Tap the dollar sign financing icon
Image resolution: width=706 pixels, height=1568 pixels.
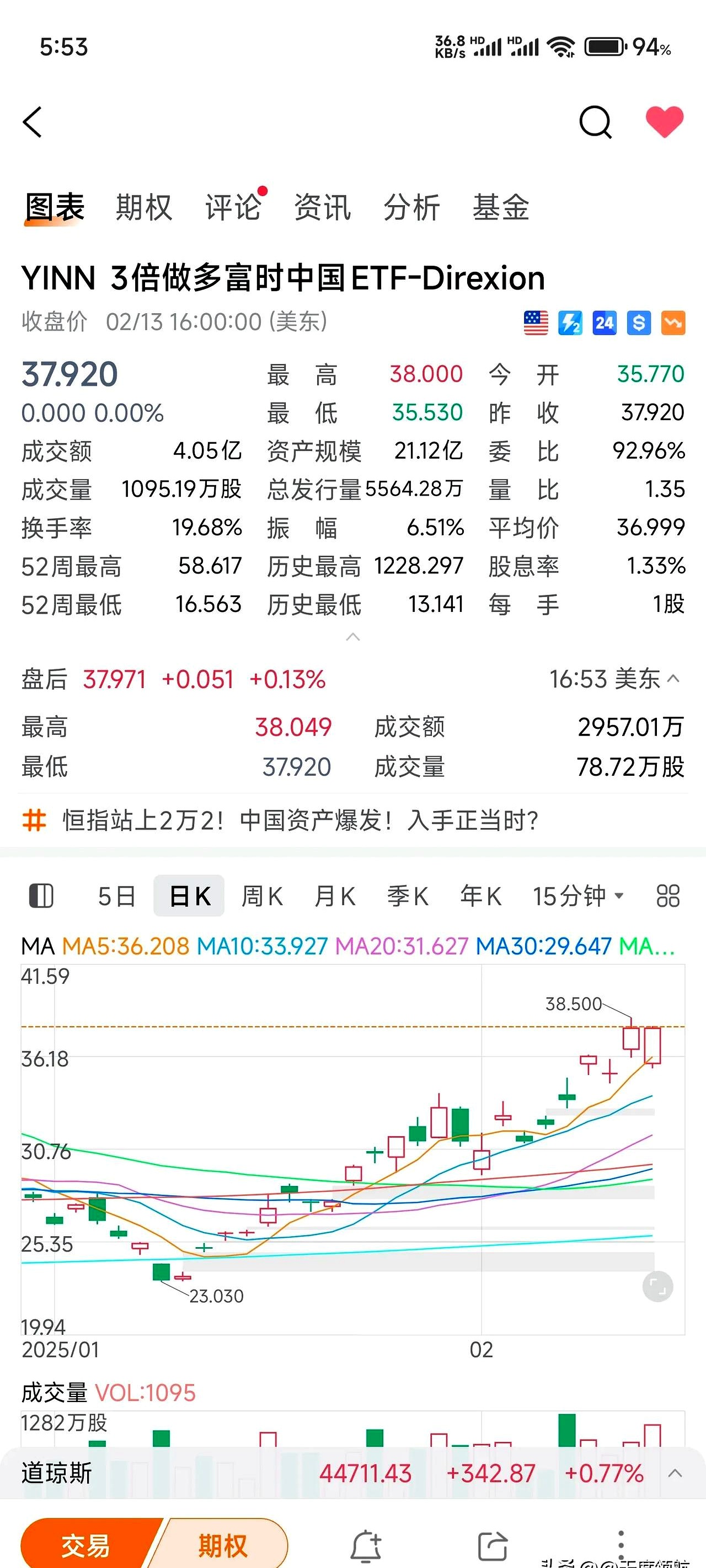coord(639,321)
